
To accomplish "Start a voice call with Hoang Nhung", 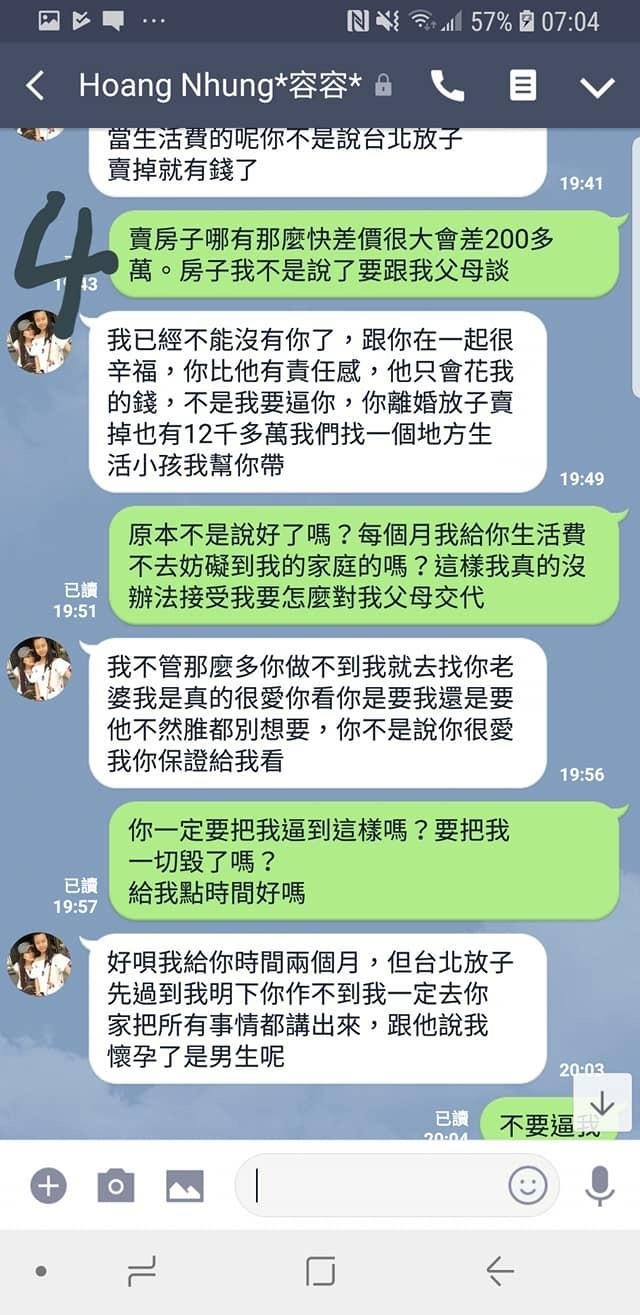I will pos(447,86).
